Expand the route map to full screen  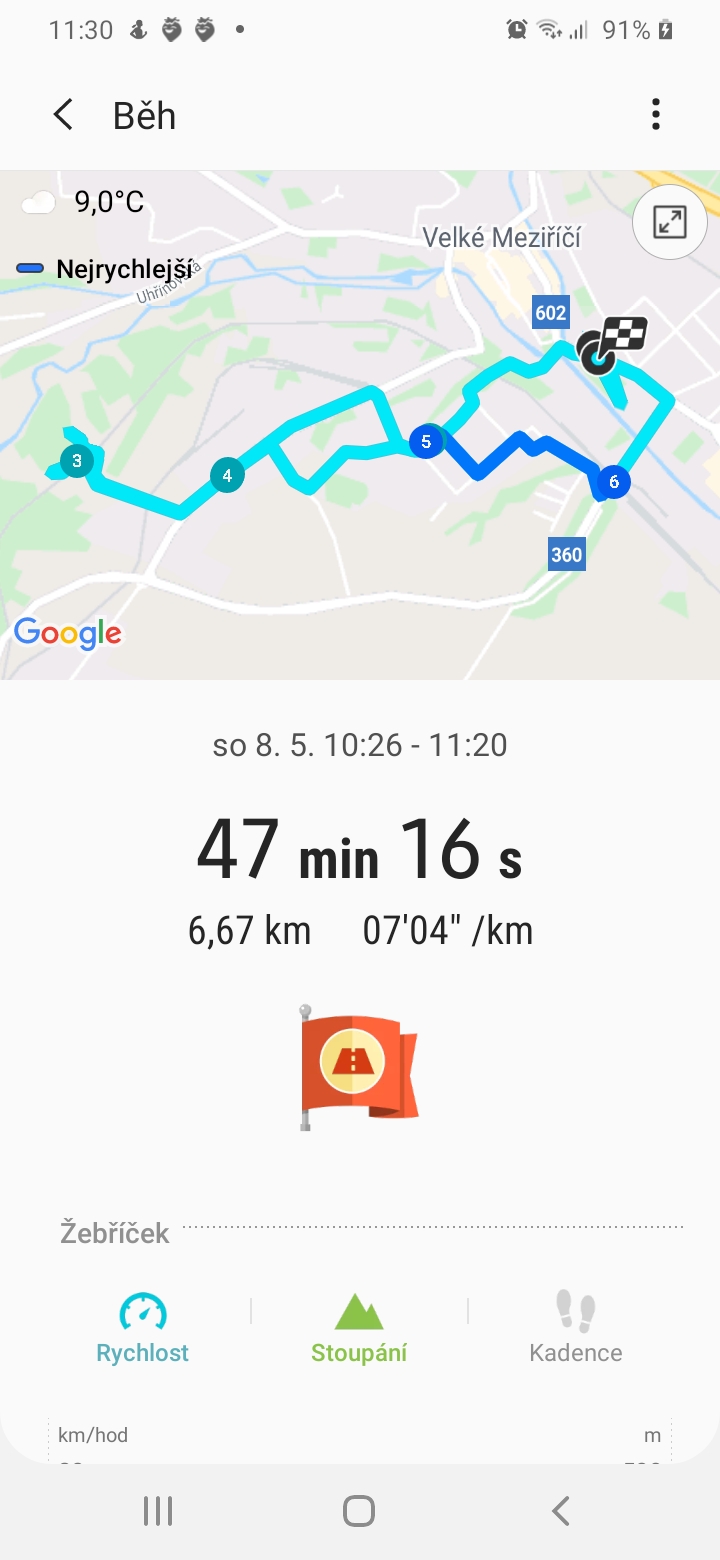click(x=669, y=222)
